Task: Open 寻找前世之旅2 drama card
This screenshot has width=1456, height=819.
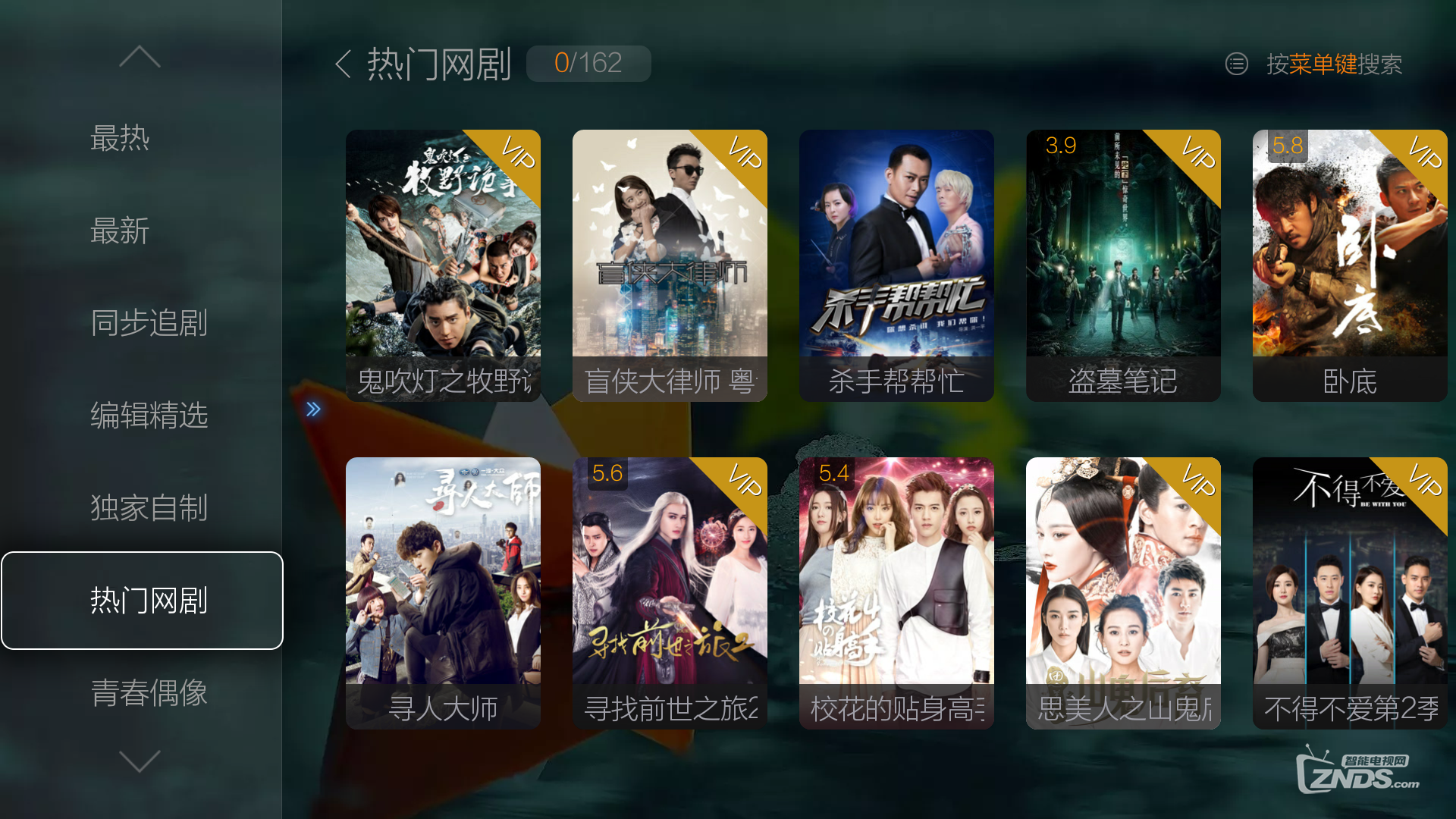Action: click(670, 593)
